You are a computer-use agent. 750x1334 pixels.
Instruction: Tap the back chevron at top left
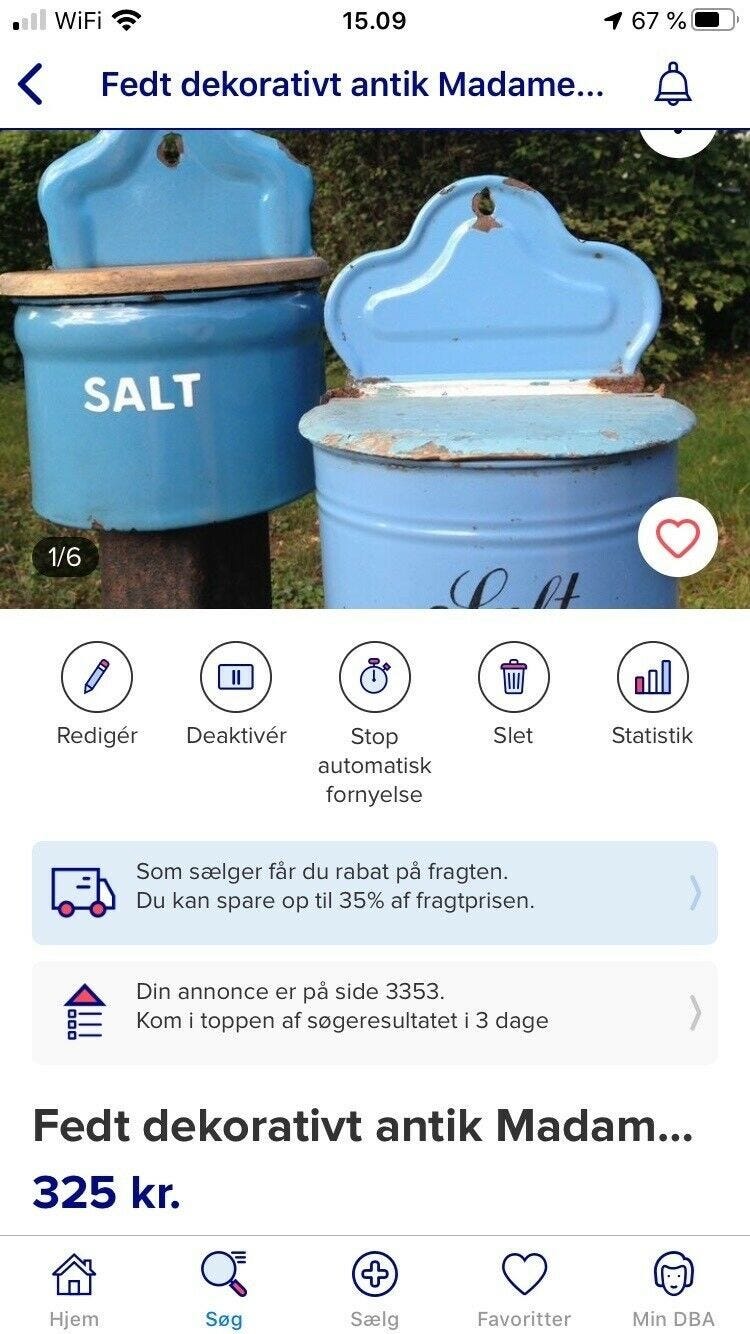pos(32,86)
